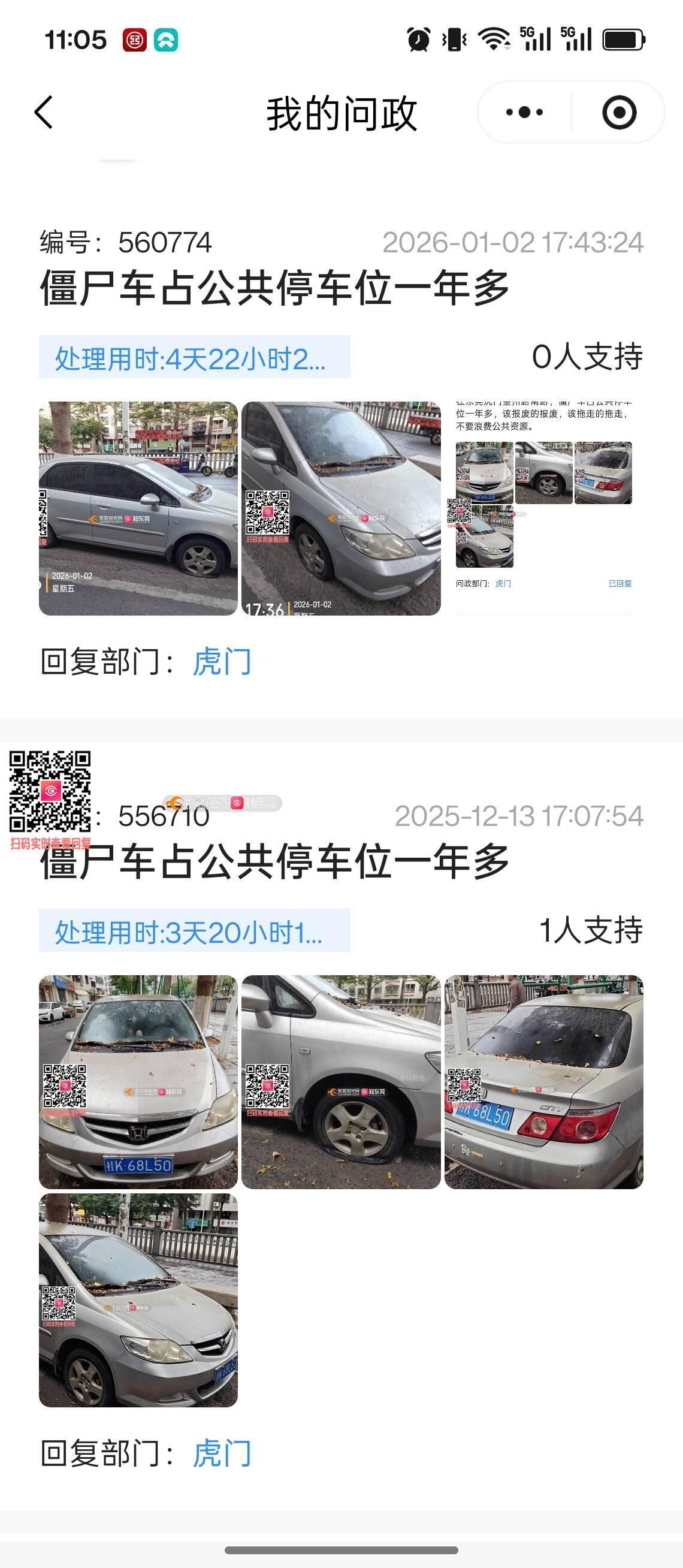Open 虎门 department link under post 556710
Screen dimensions: 683x1568
pyautogui.click(x=222, y=1454)
